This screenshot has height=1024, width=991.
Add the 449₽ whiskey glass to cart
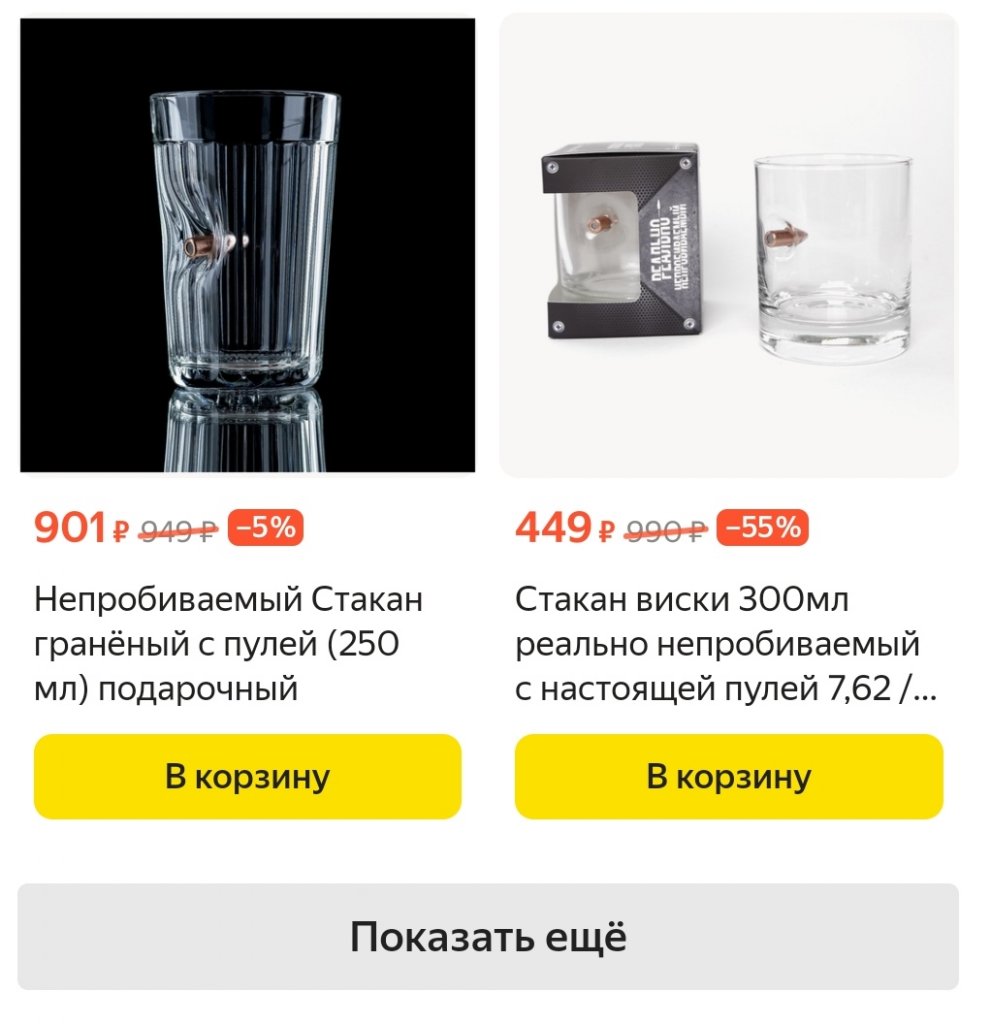[728, 776]
